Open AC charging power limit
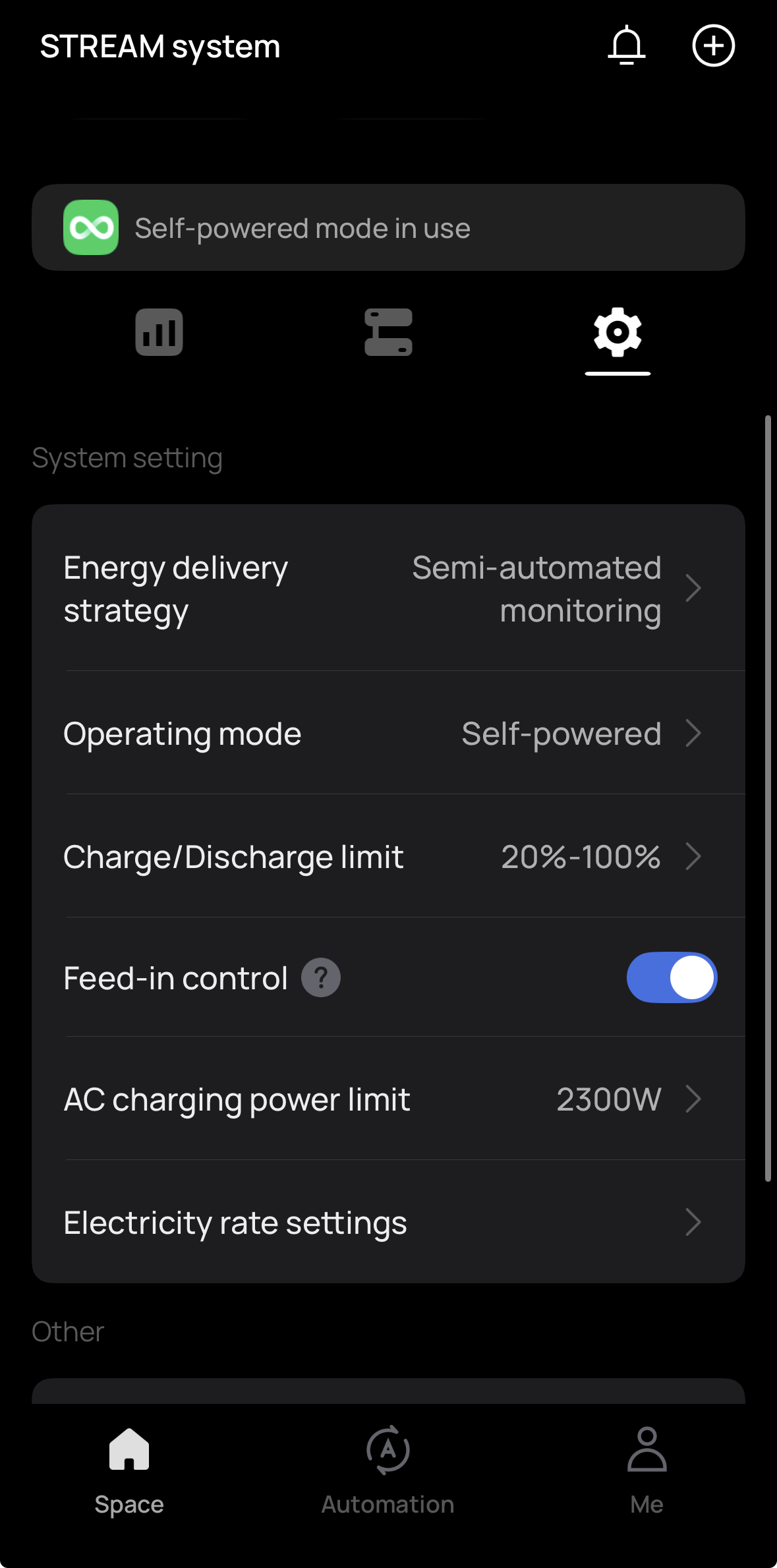 [x=388, y=1099]
